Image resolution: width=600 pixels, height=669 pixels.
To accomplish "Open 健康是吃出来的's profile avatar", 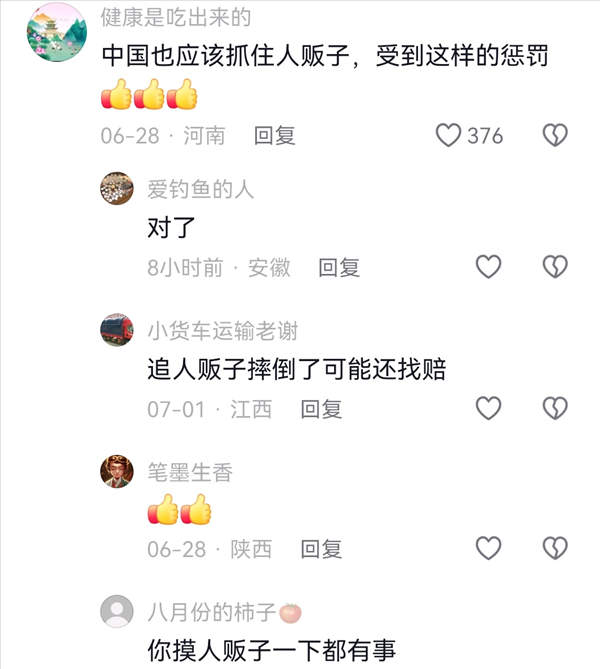I will 55,31.
